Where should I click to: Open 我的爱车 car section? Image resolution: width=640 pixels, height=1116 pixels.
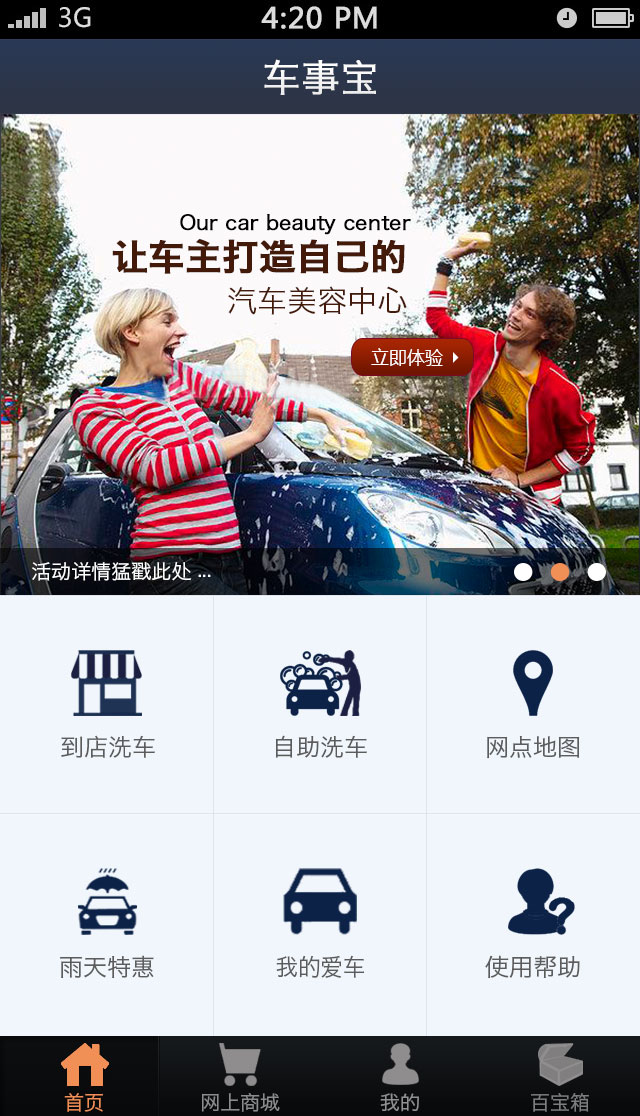pyautogui.click(x=320, y=924)
